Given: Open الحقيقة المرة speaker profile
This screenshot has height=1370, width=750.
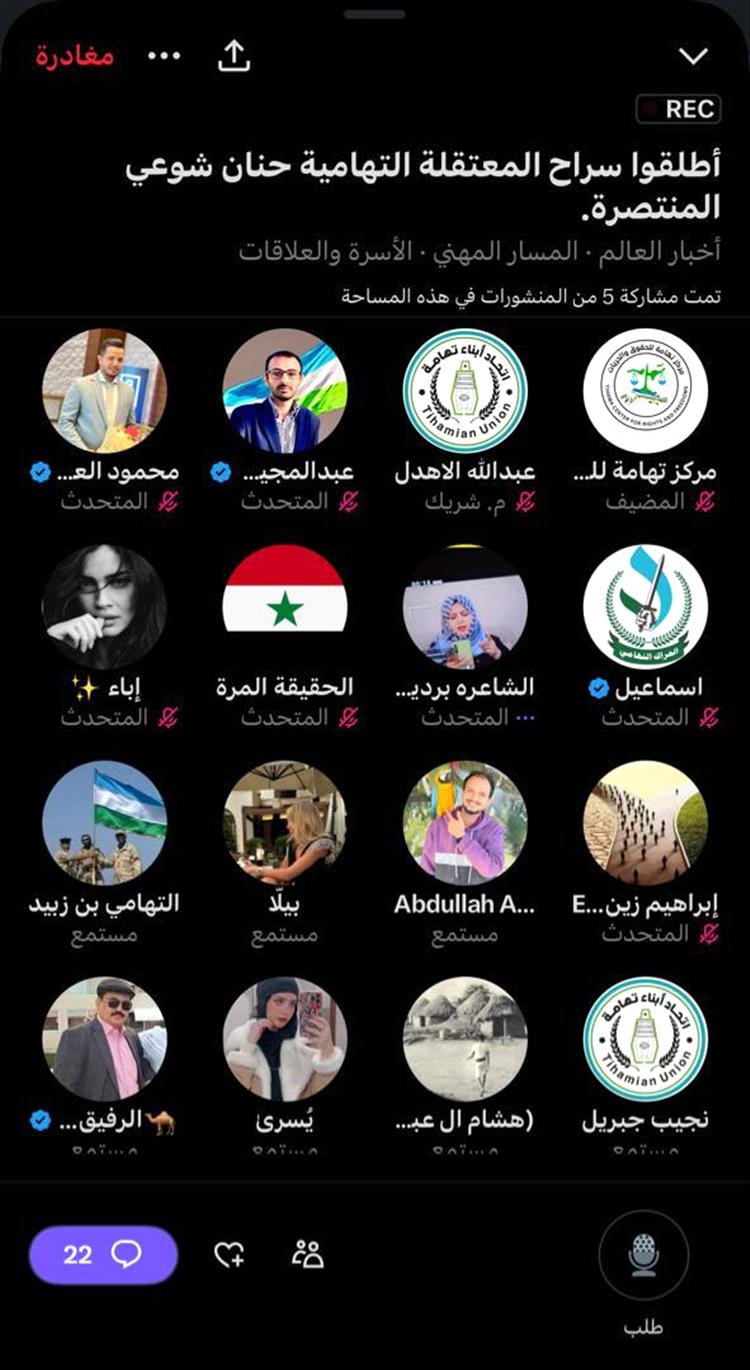Looking at the screenshot, I should 285,607.
